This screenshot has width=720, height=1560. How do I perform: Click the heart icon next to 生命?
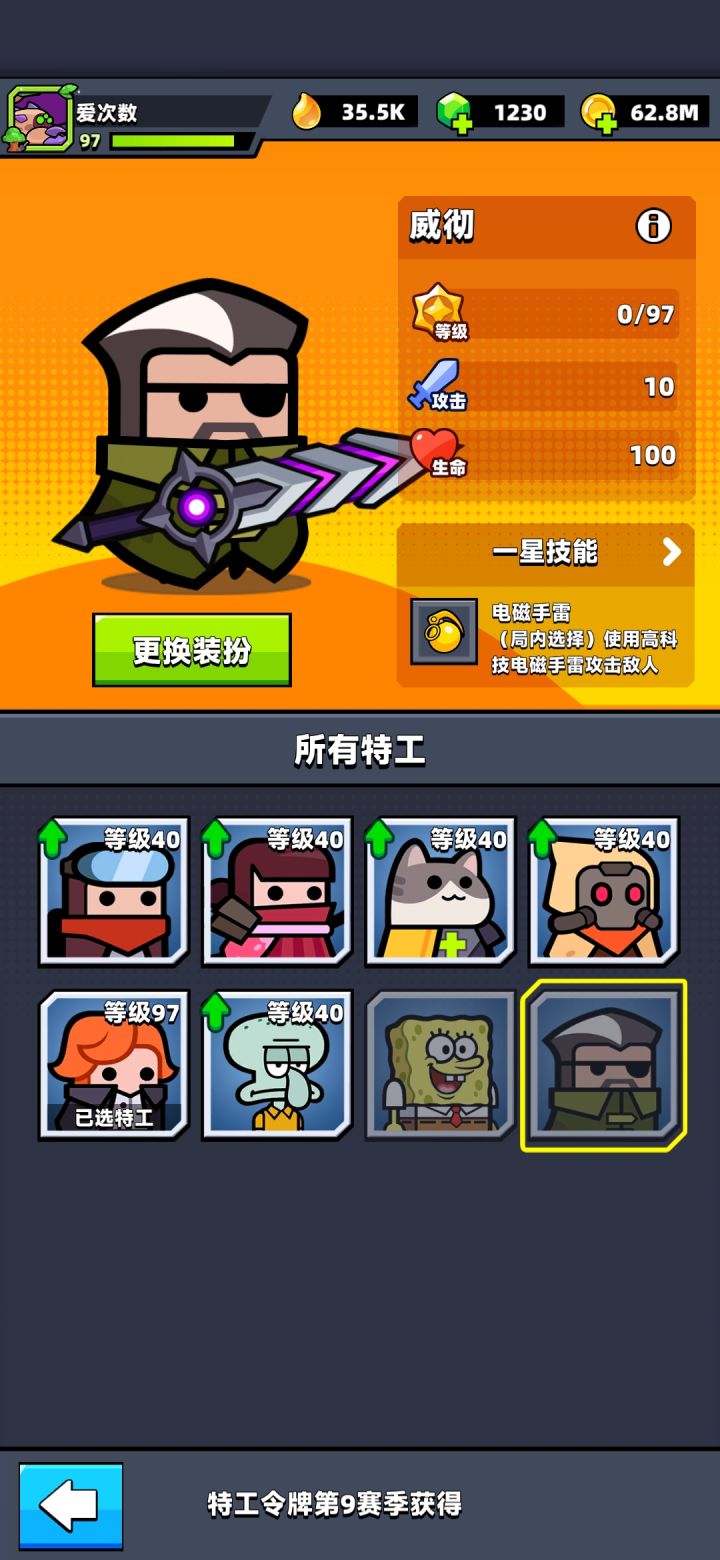coord(437,447)
